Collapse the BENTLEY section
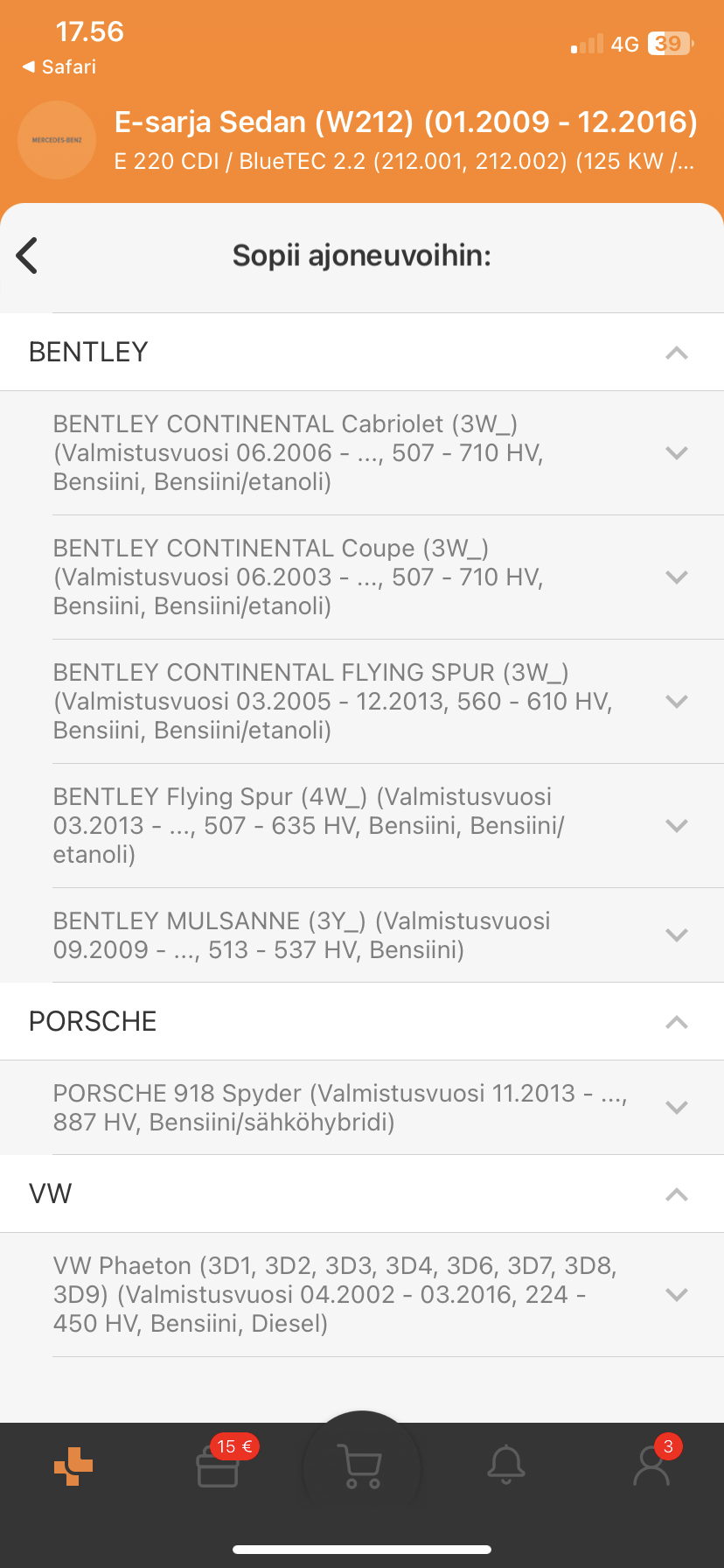 click(676, 353)
